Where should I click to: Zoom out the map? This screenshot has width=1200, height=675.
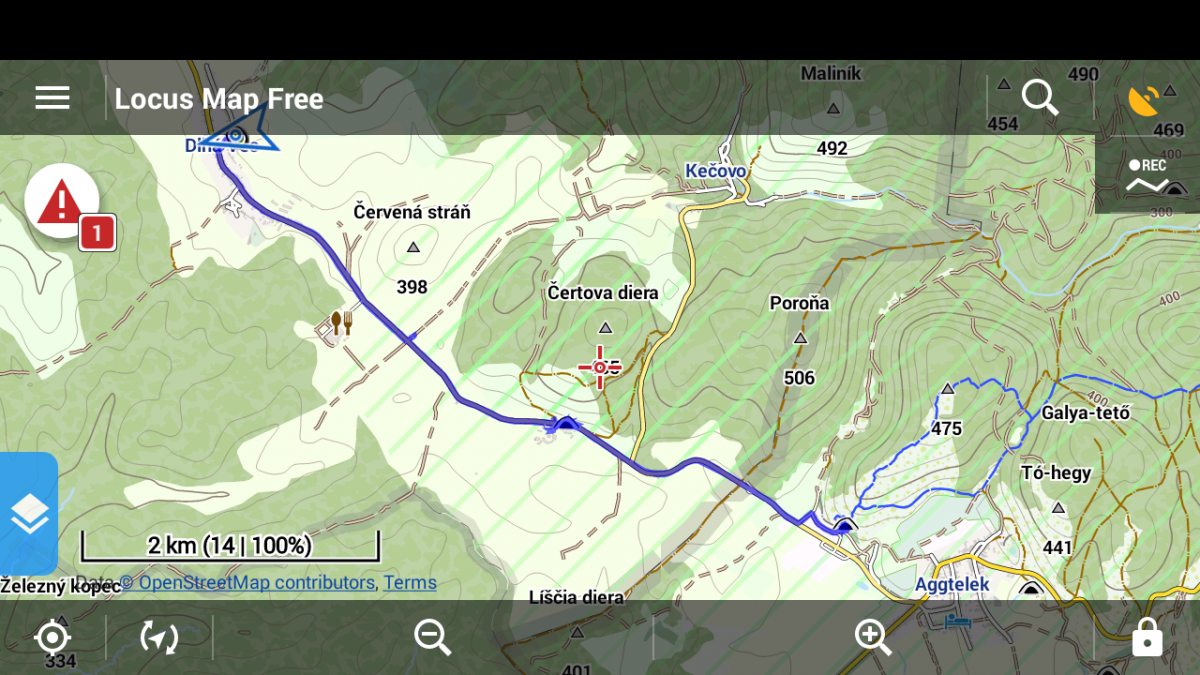coord(433,637)
